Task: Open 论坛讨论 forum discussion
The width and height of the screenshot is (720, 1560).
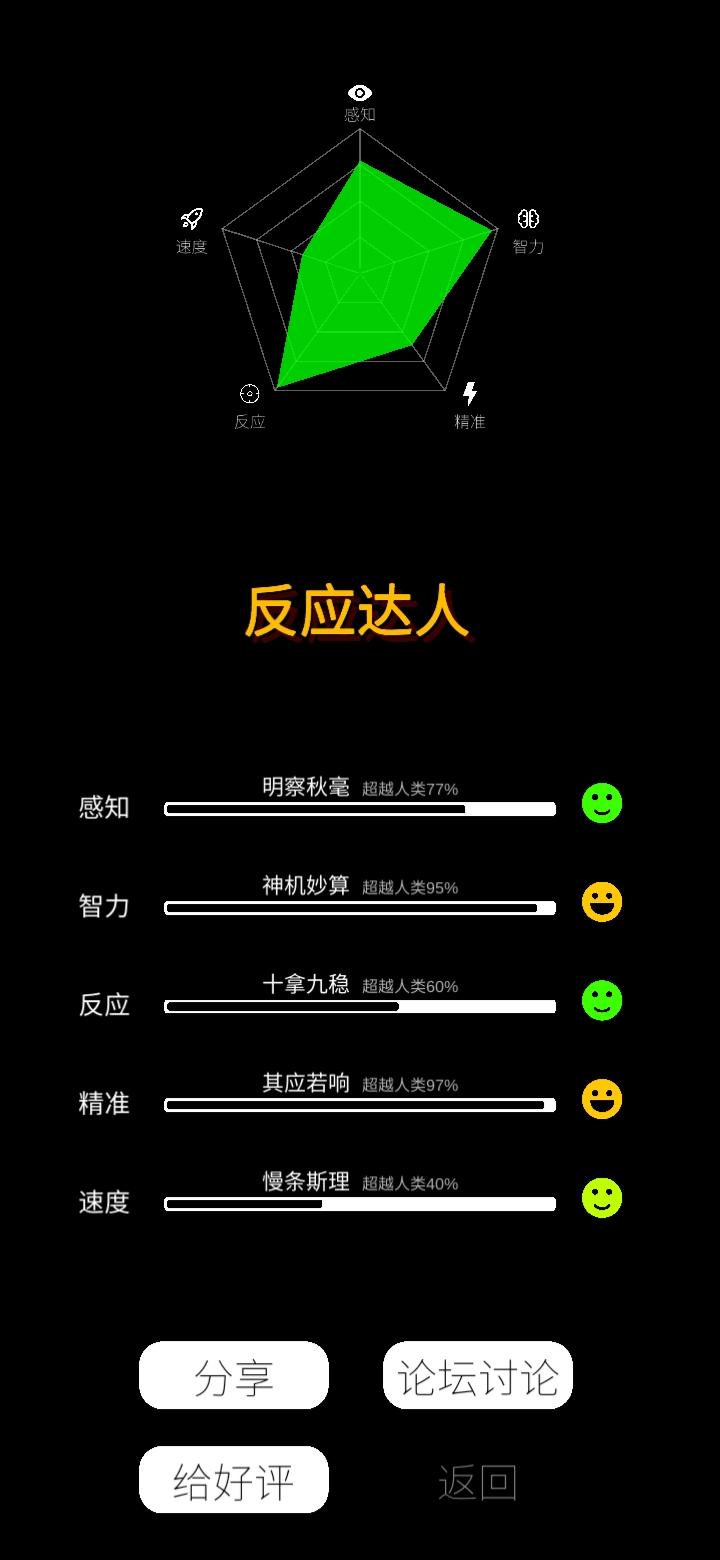Action: point(477,1376)
